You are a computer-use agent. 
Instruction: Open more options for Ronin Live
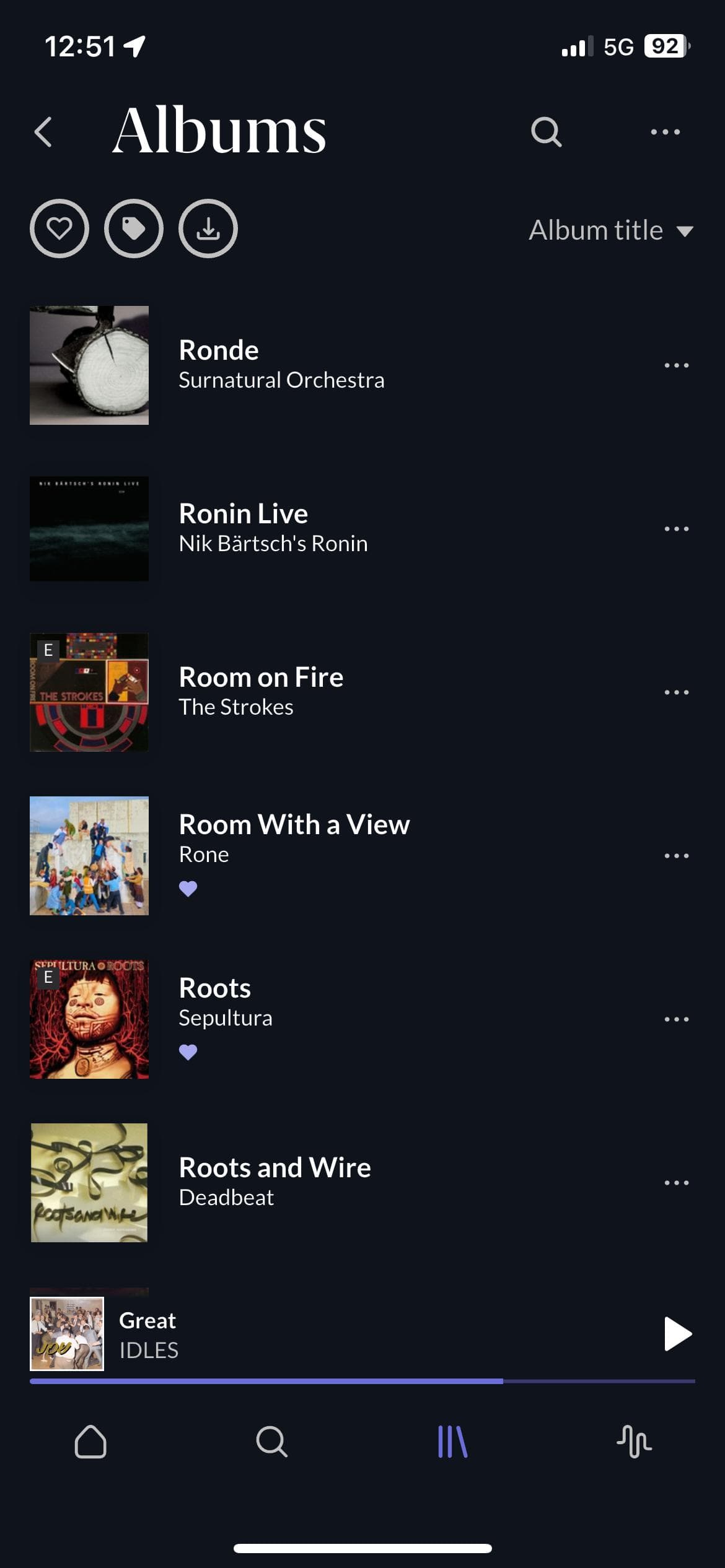[x=676, y=529]
